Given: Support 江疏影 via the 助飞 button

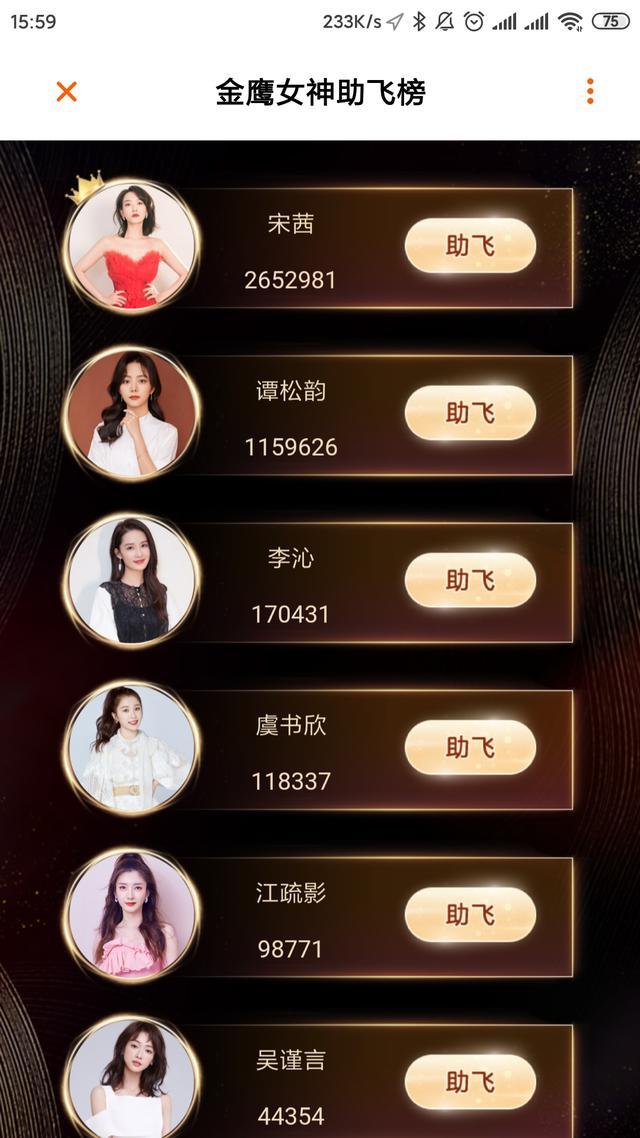Looking at the screenshot, I should pos(470,914).
